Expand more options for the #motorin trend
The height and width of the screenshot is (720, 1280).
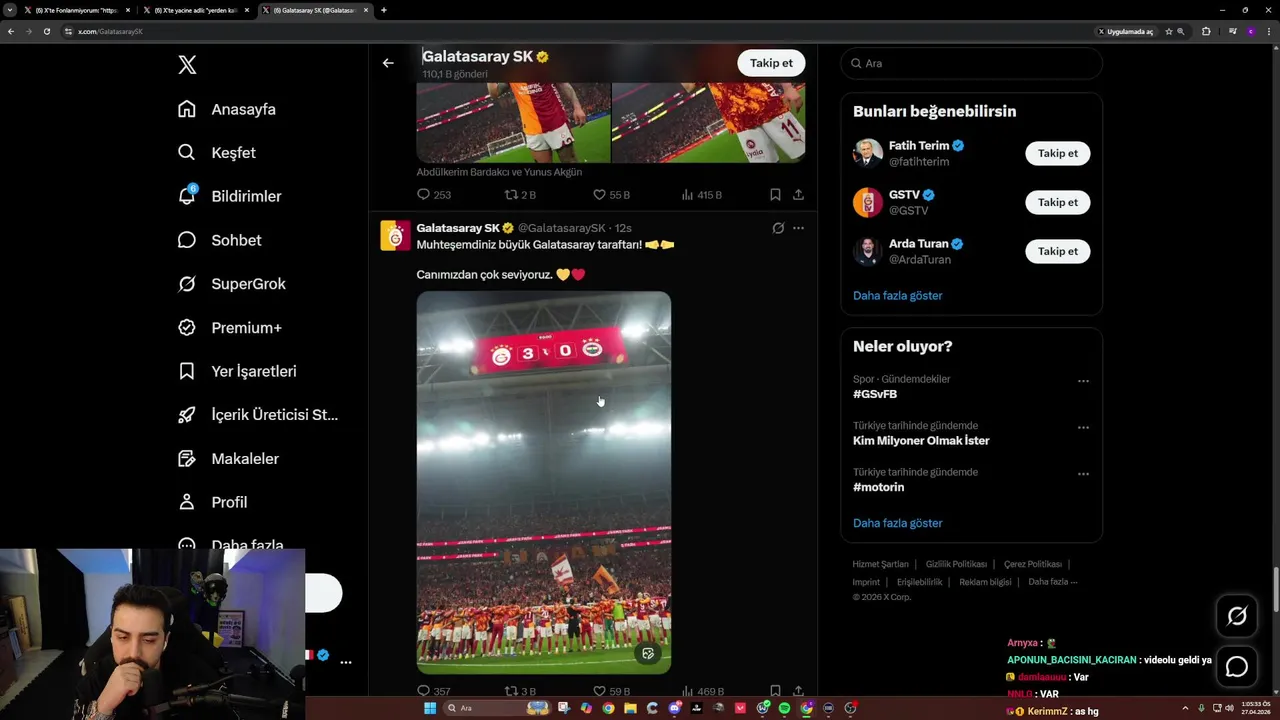coord(1083,474)
